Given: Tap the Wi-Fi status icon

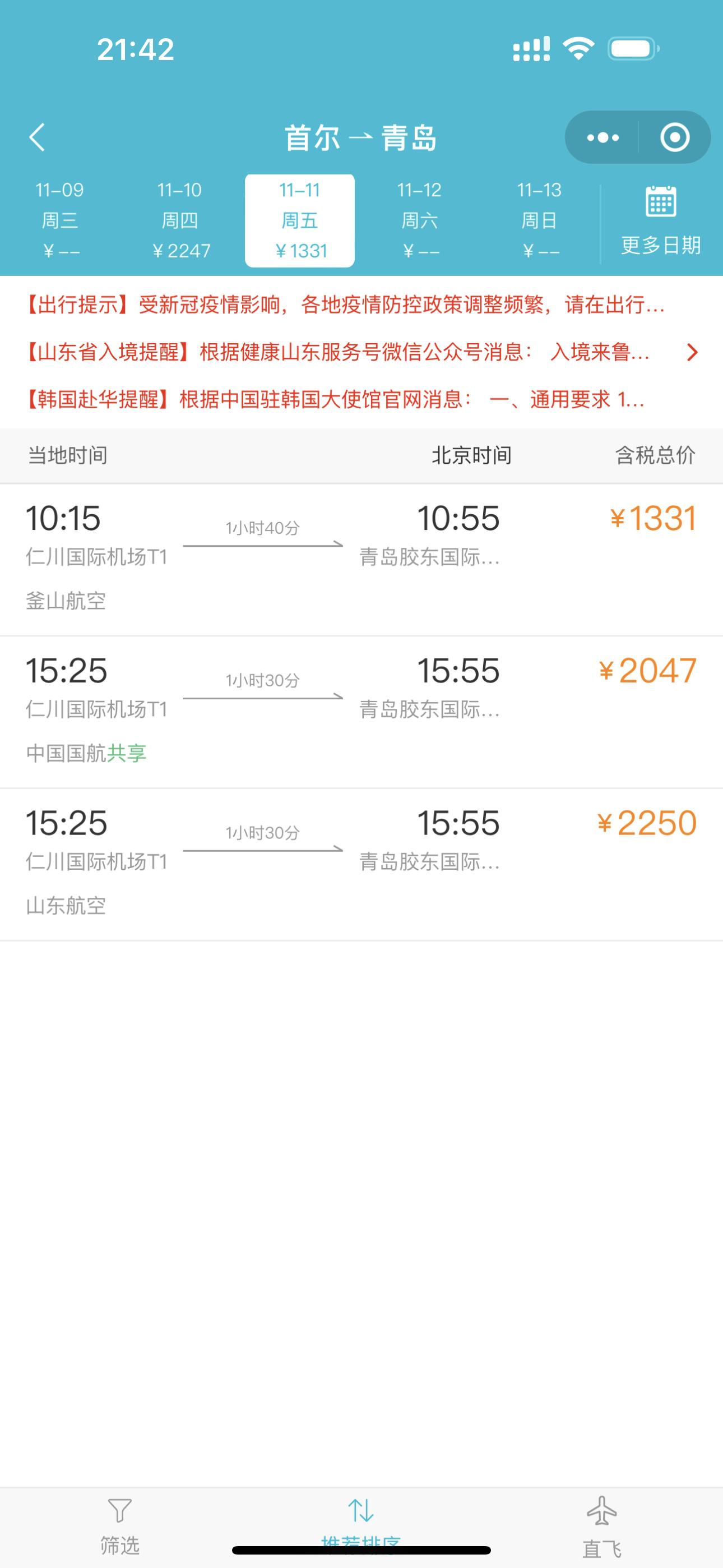Looking at the screenshot, I should tap(579, 50).
